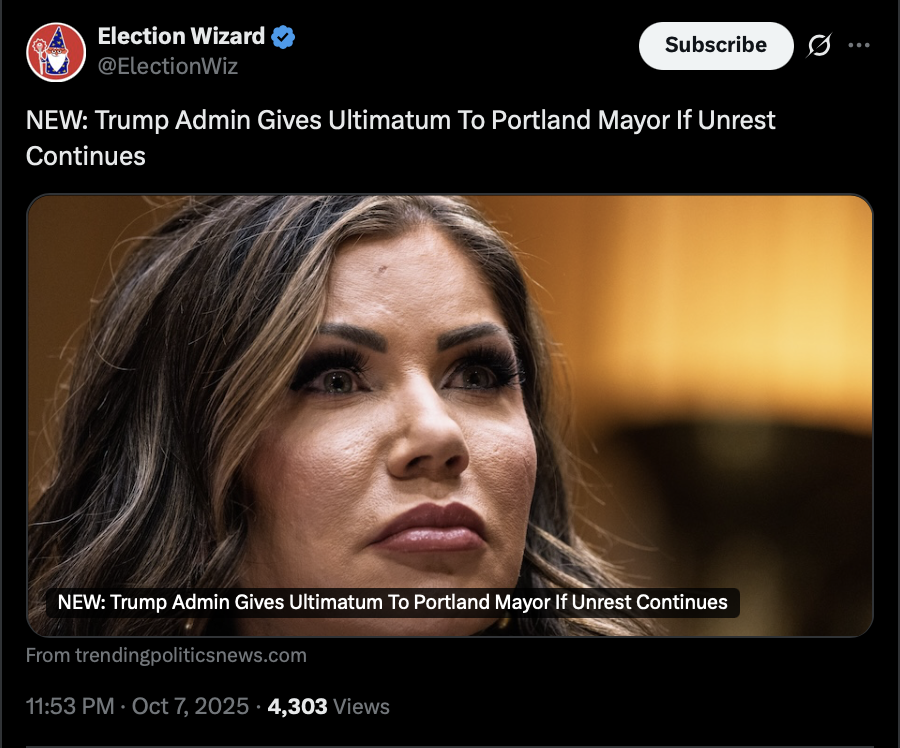Open the Grok explain icon
The height and width of the screenshot is (748, 900).
(x=819, y=46)
